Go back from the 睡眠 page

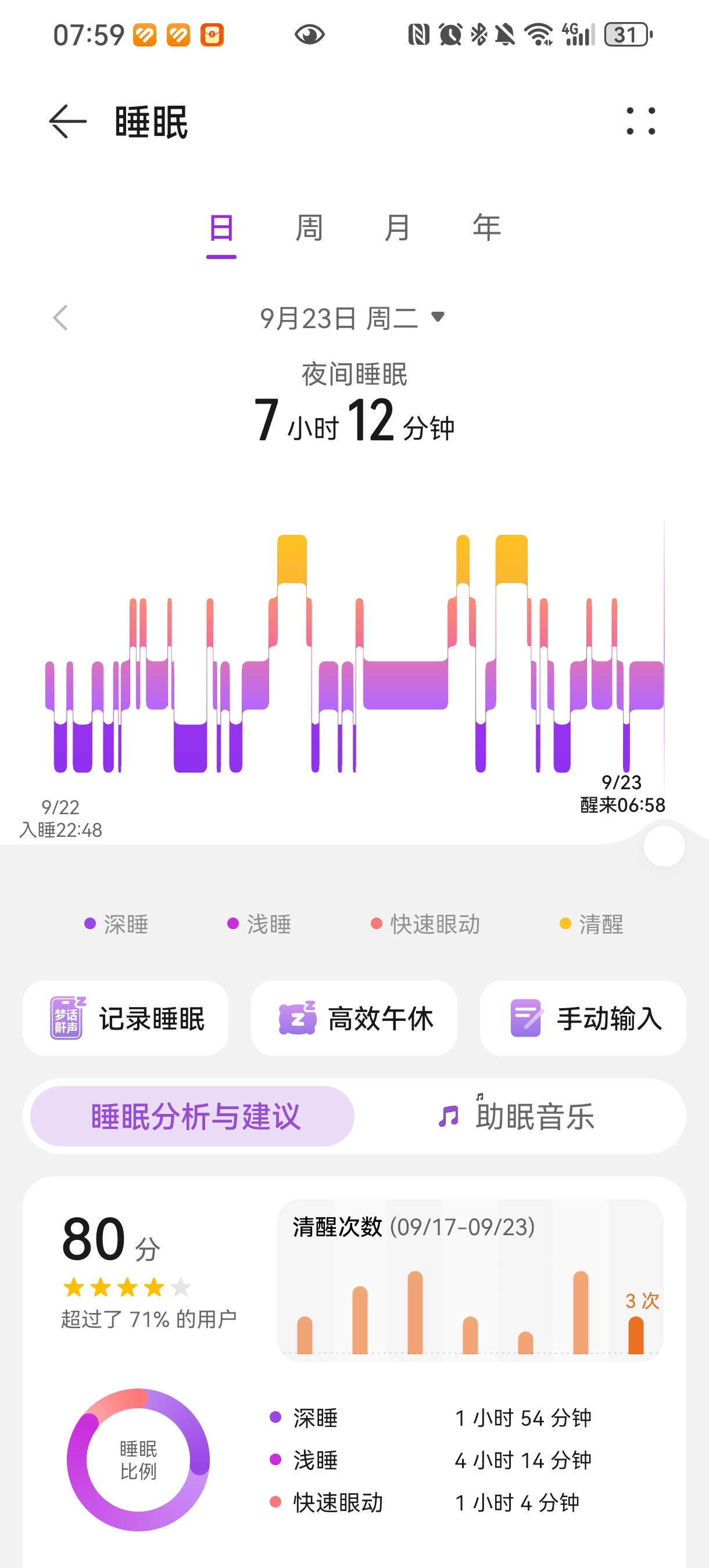pyautogui.click(x=67, y=122)
